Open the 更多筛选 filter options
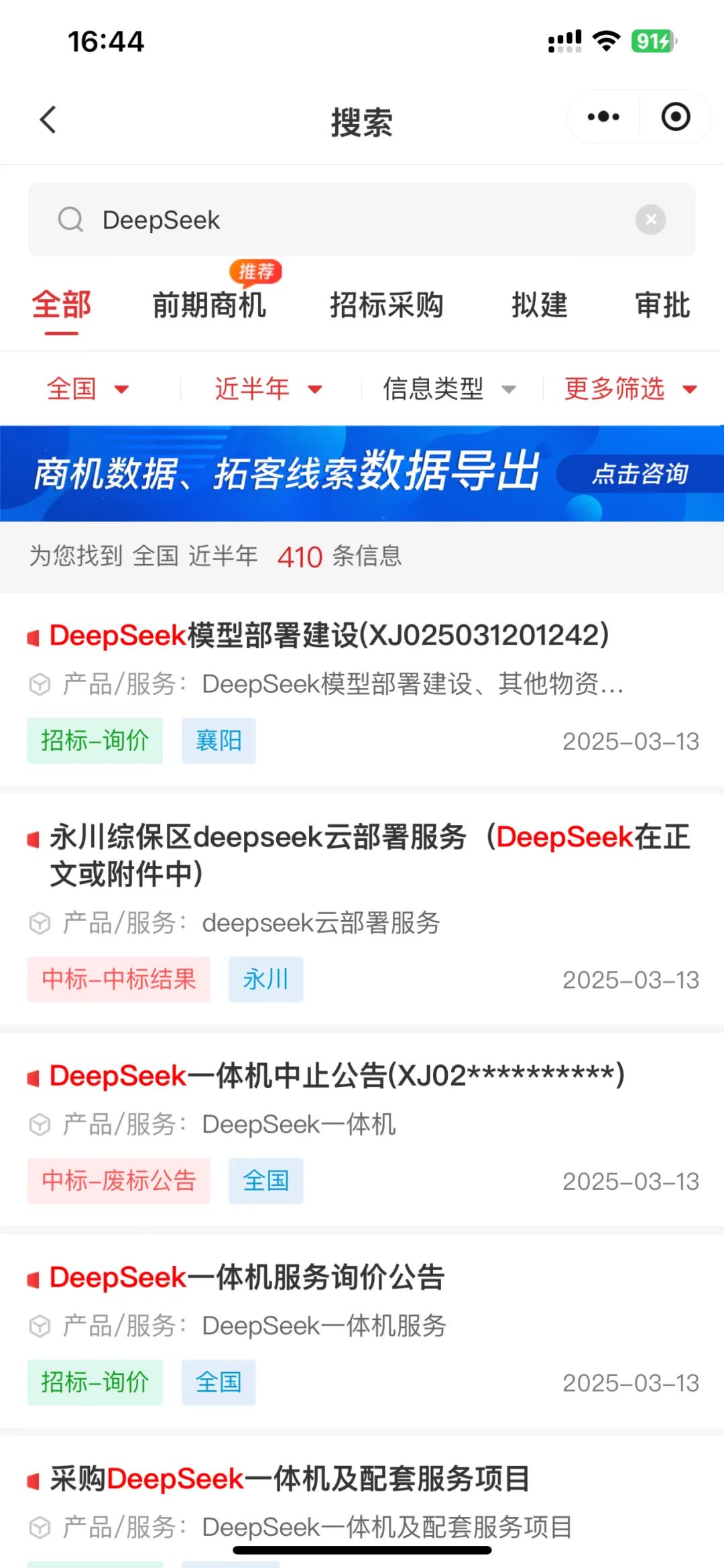This screenshot has width=724, height=1568. (x=631, y=388)
